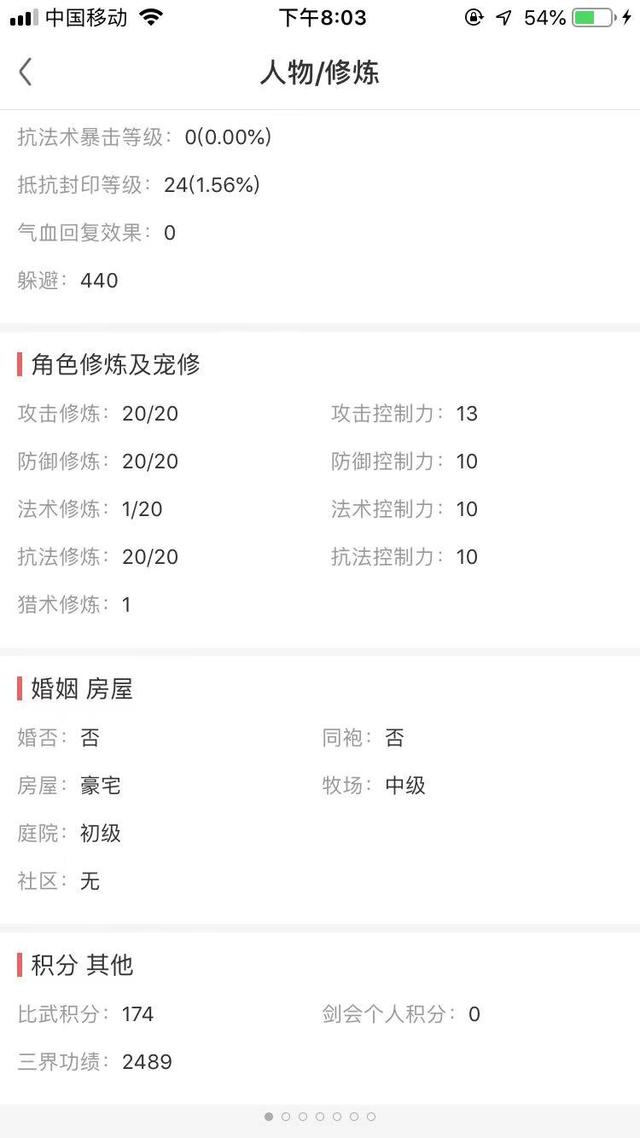Jump to the second page indicator dot
The image size is (640, 1138).
point(286,1116)
